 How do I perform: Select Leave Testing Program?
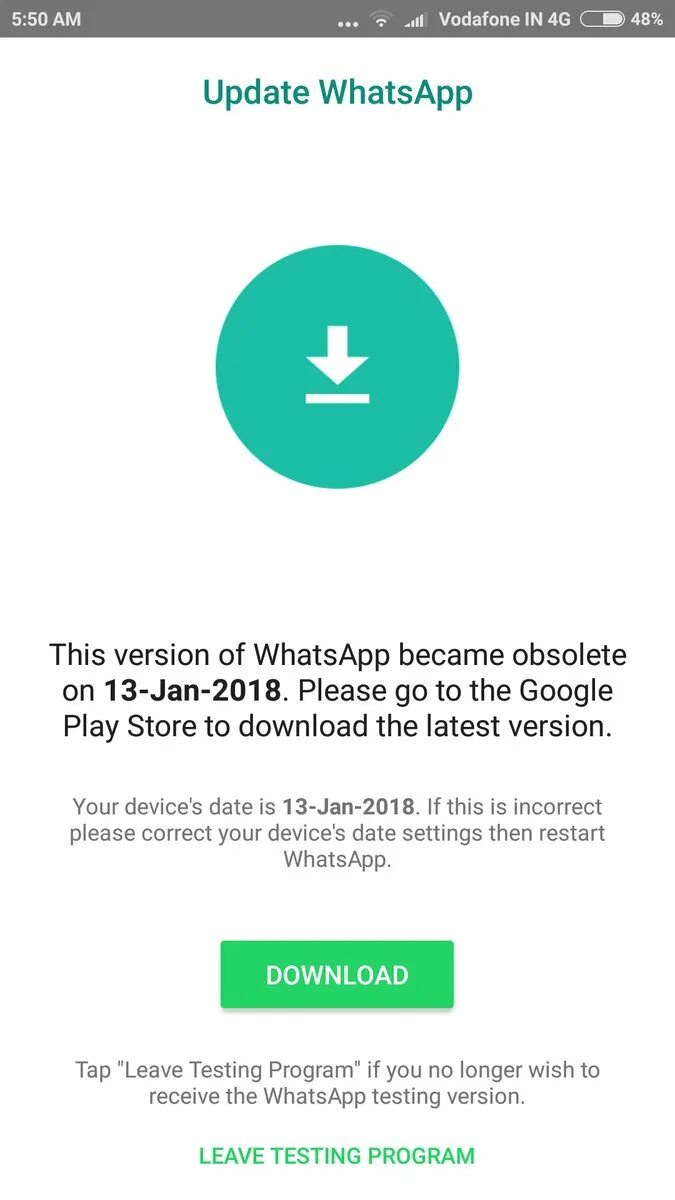(337, 1156)
